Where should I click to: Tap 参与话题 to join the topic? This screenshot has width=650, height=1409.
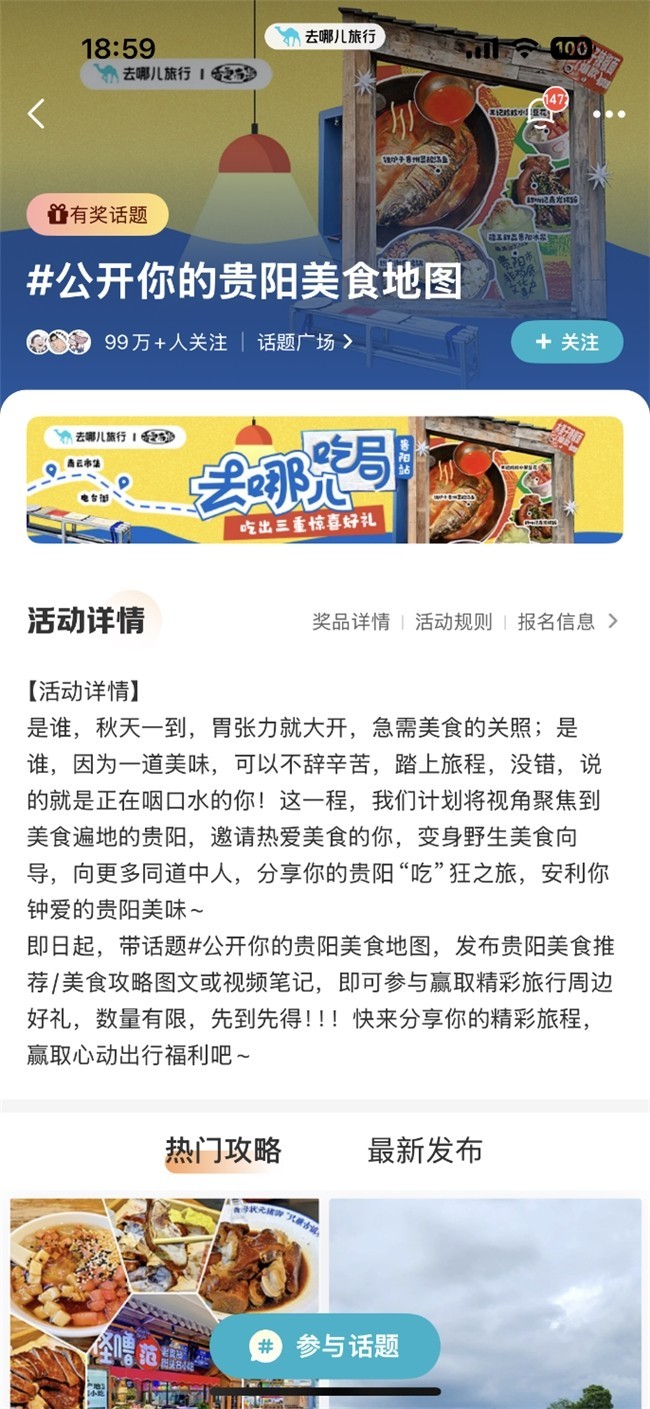tap(325, 1346)
